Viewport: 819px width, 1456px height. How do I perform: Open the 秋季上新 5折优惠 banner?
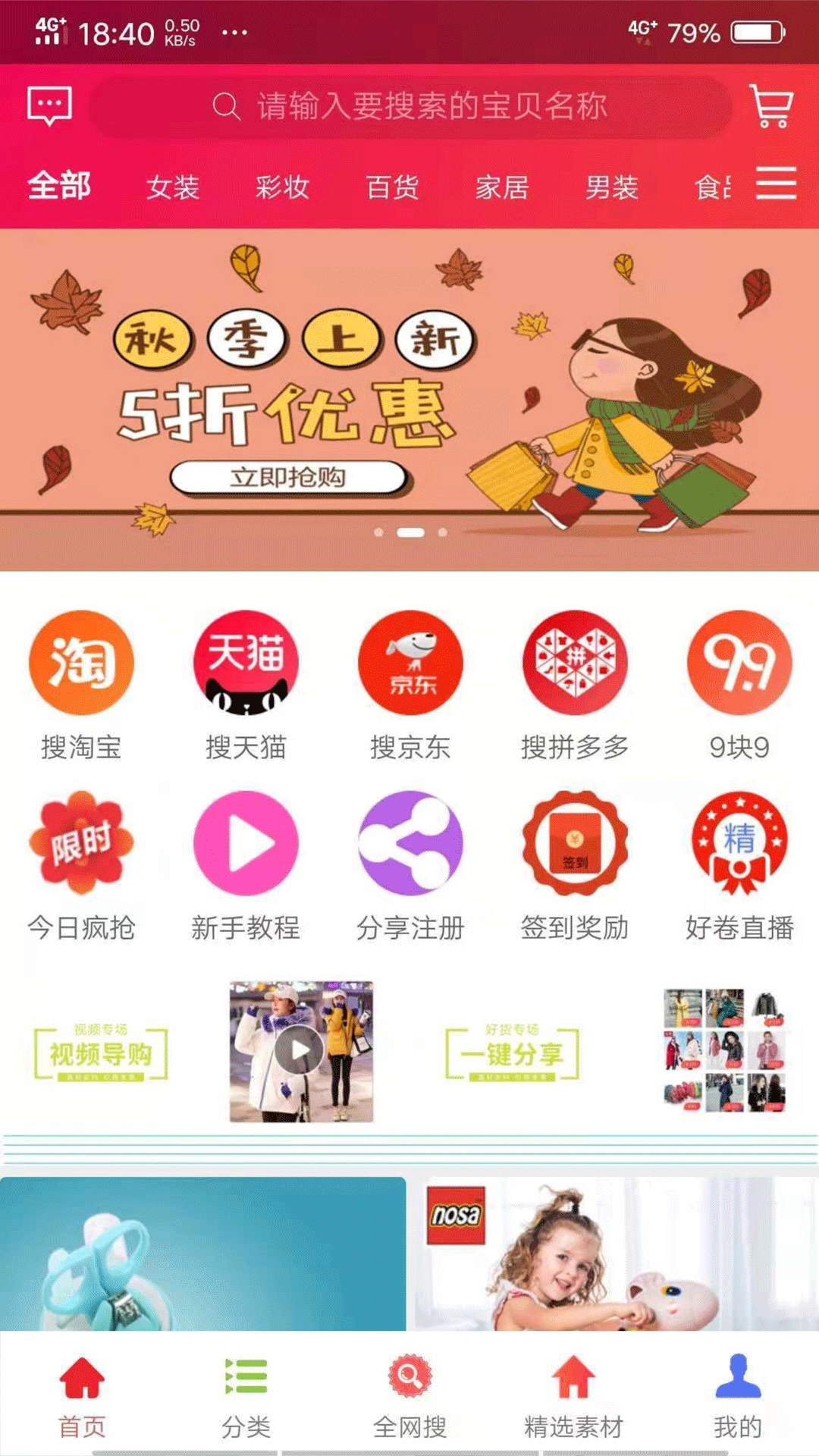(x=409, y=398)
